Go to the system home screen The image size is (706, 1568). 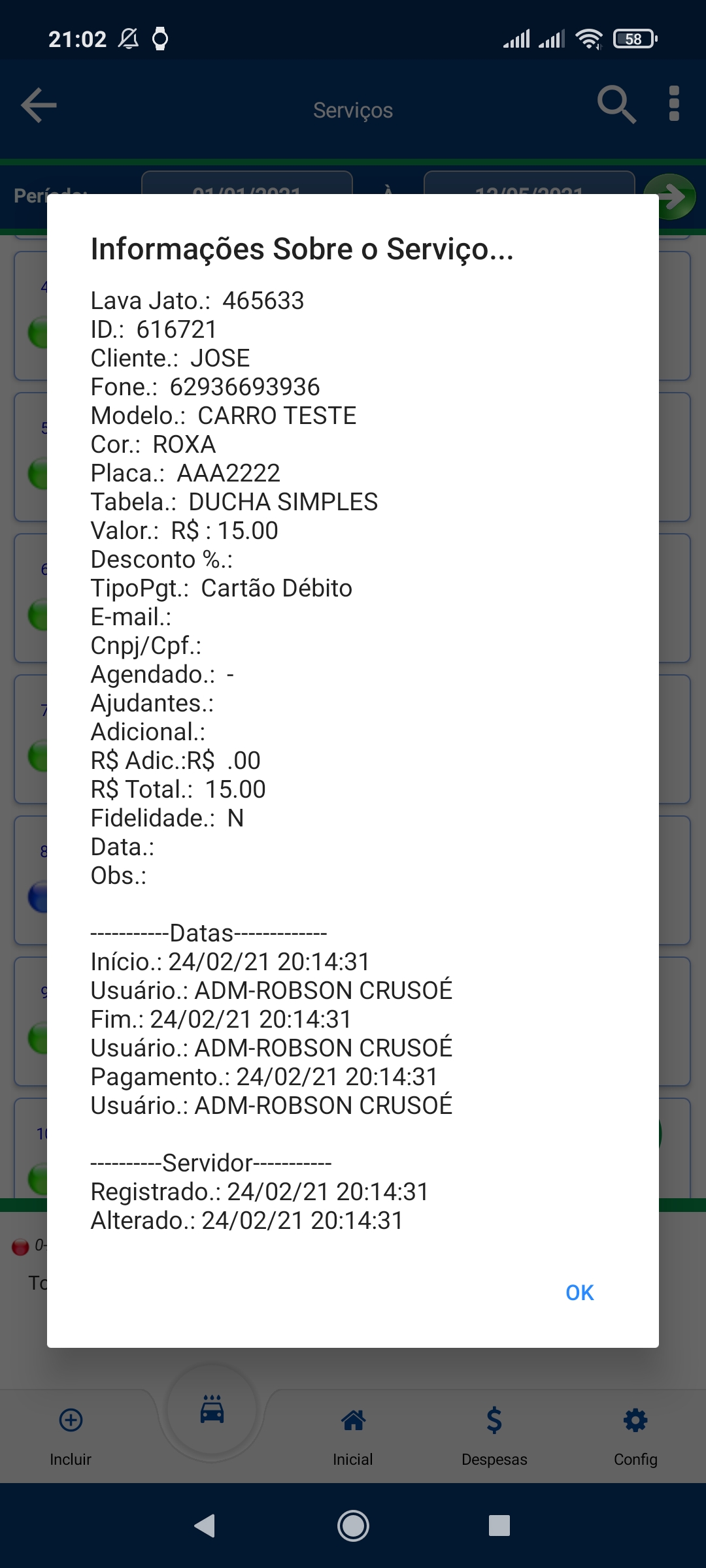(353, 1526)
